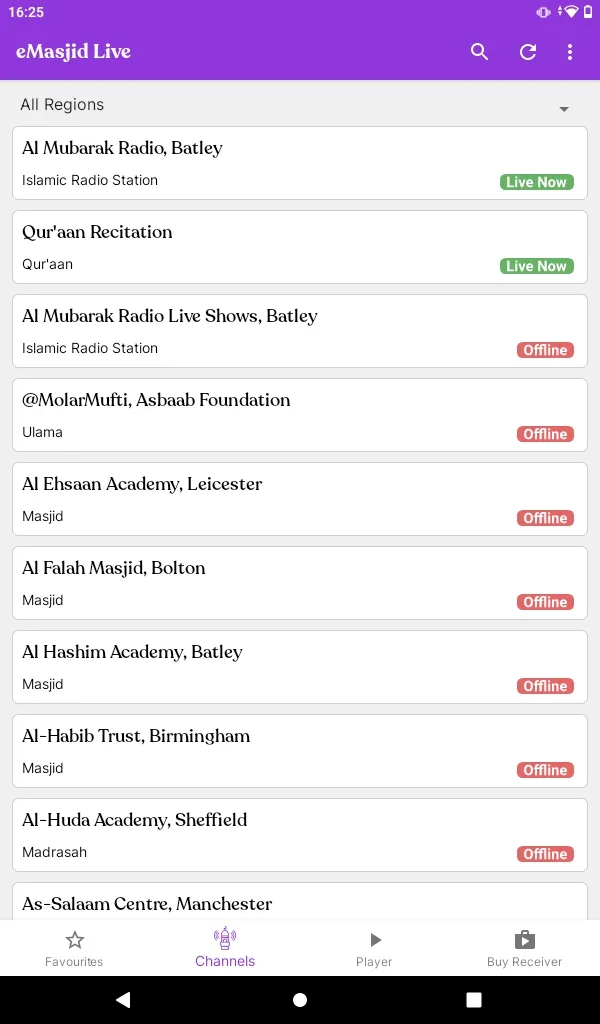Open Al Ehsaan Academy, Leicester
The width and height of the screenshot is (600, 1024).
click(x=300, y=499)
